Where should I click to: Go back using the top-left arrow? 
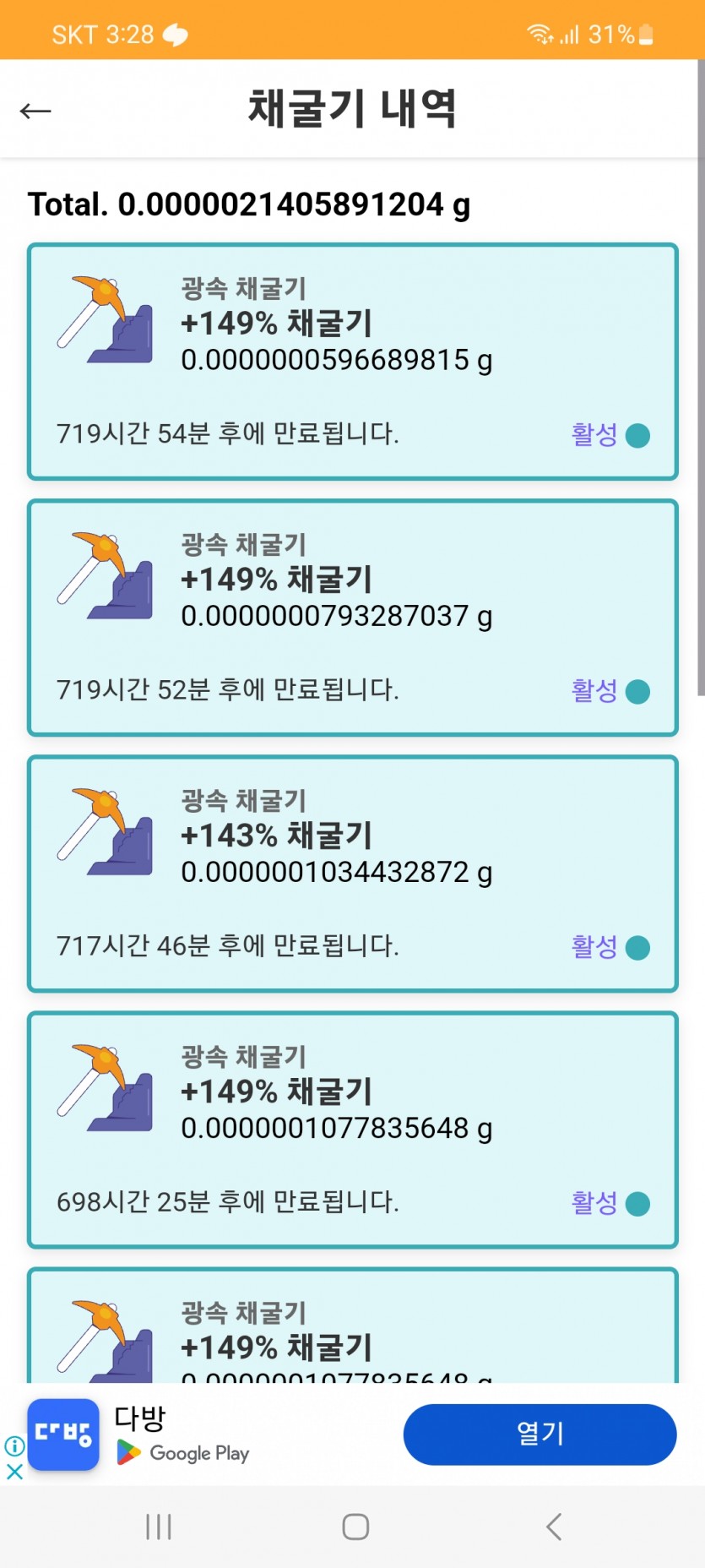click(35, 111)
